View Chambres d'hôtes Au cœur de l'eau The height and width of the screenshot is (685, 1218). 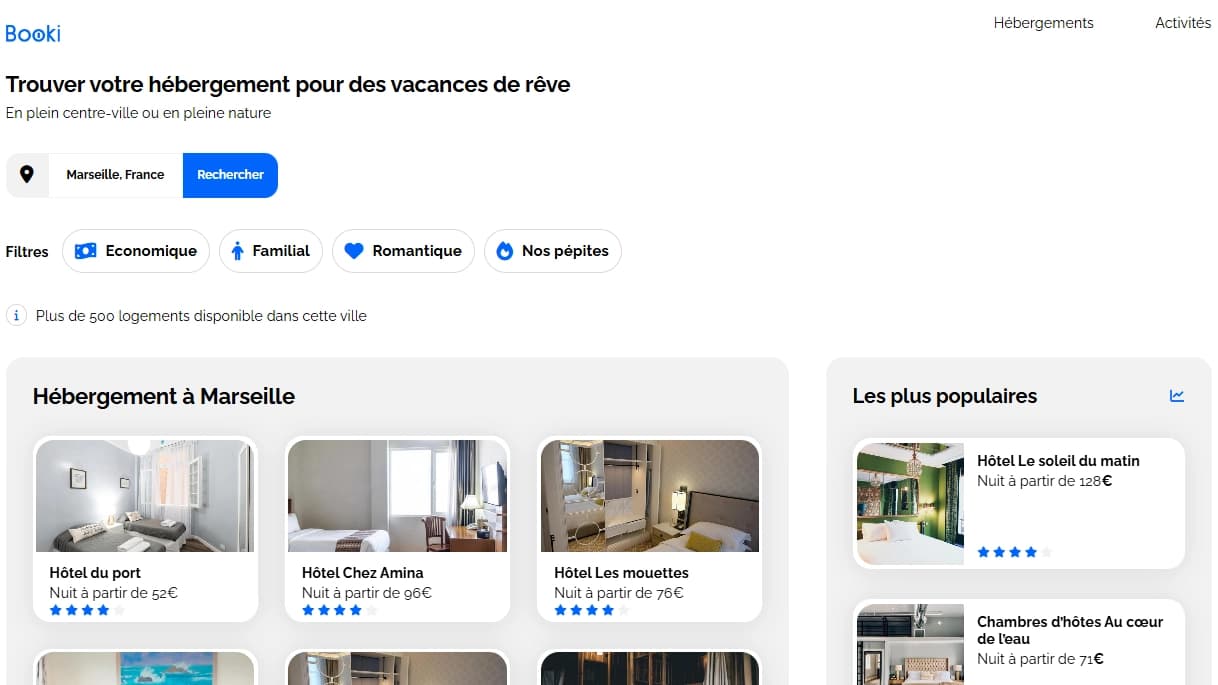(x=1018, y=642)
